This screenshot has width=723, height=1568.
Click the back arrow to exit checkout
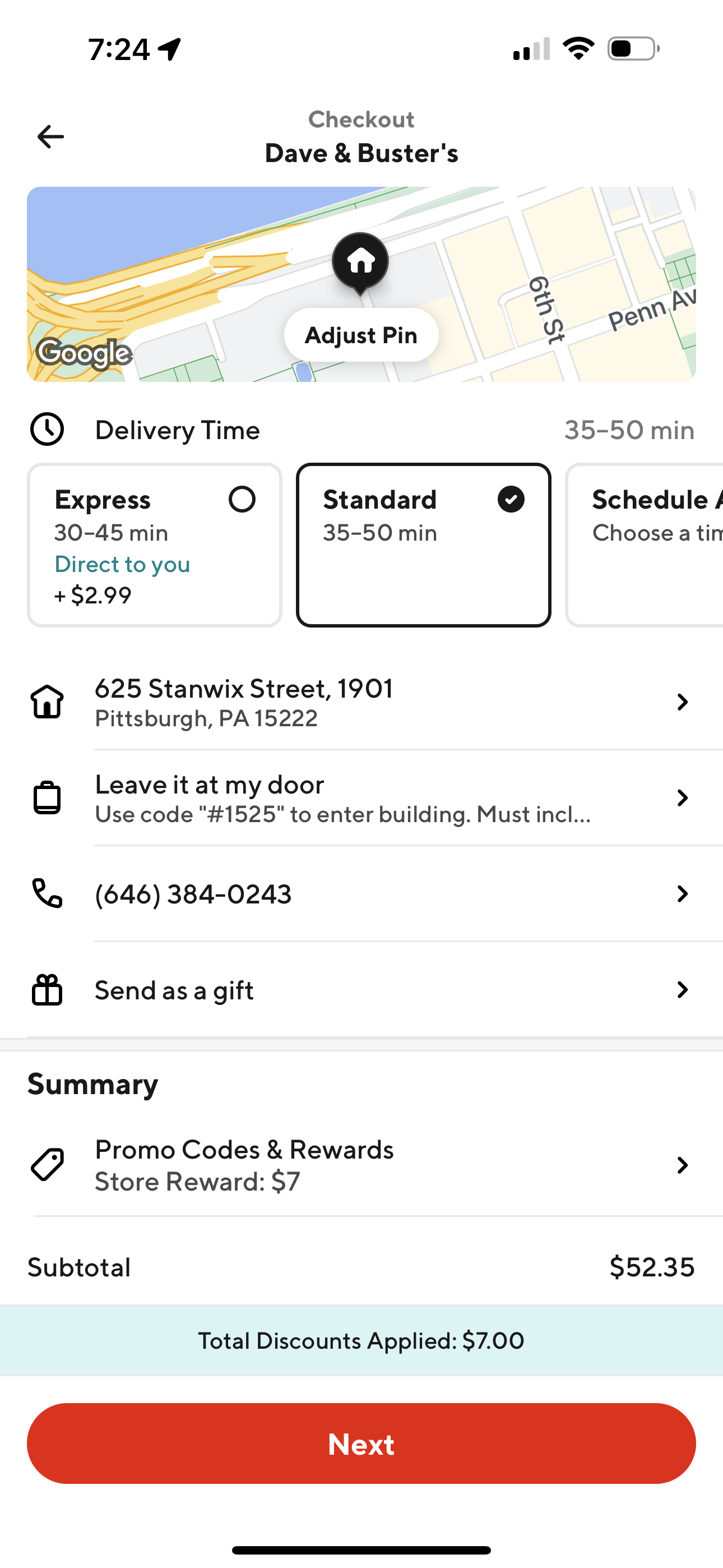[49, 136]
